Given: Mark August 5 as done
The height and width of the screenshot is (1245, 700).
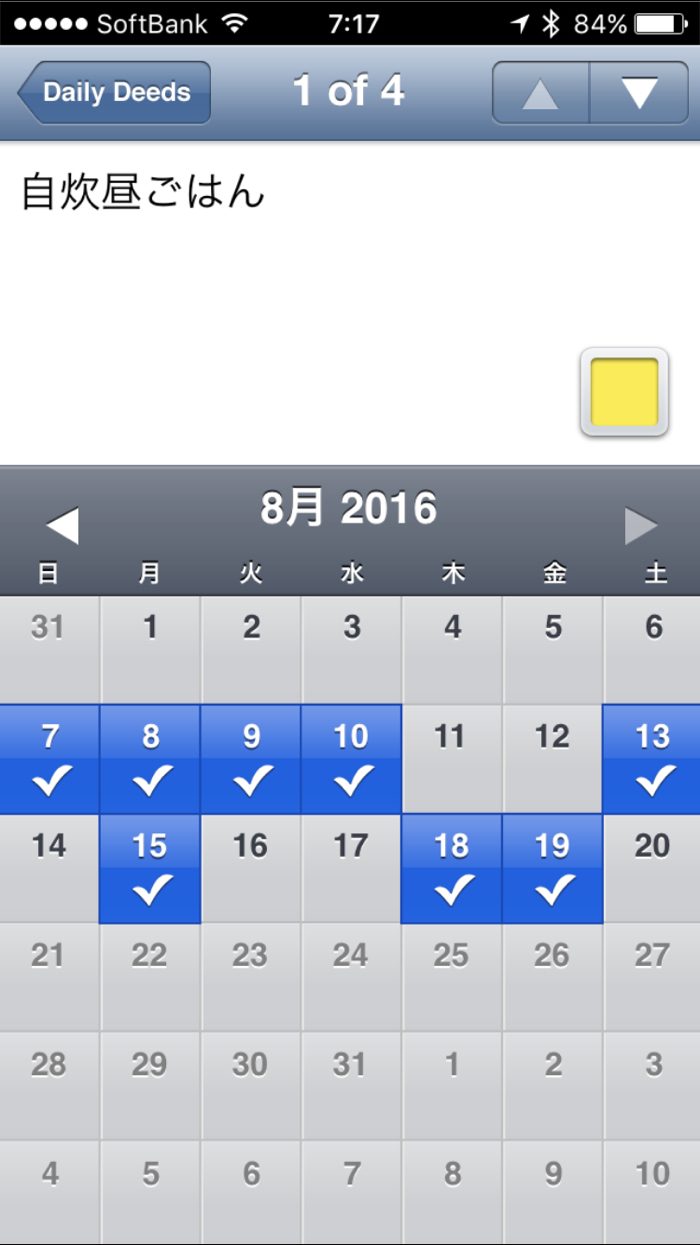Looking at the screenshot, I should click(552, 650).
